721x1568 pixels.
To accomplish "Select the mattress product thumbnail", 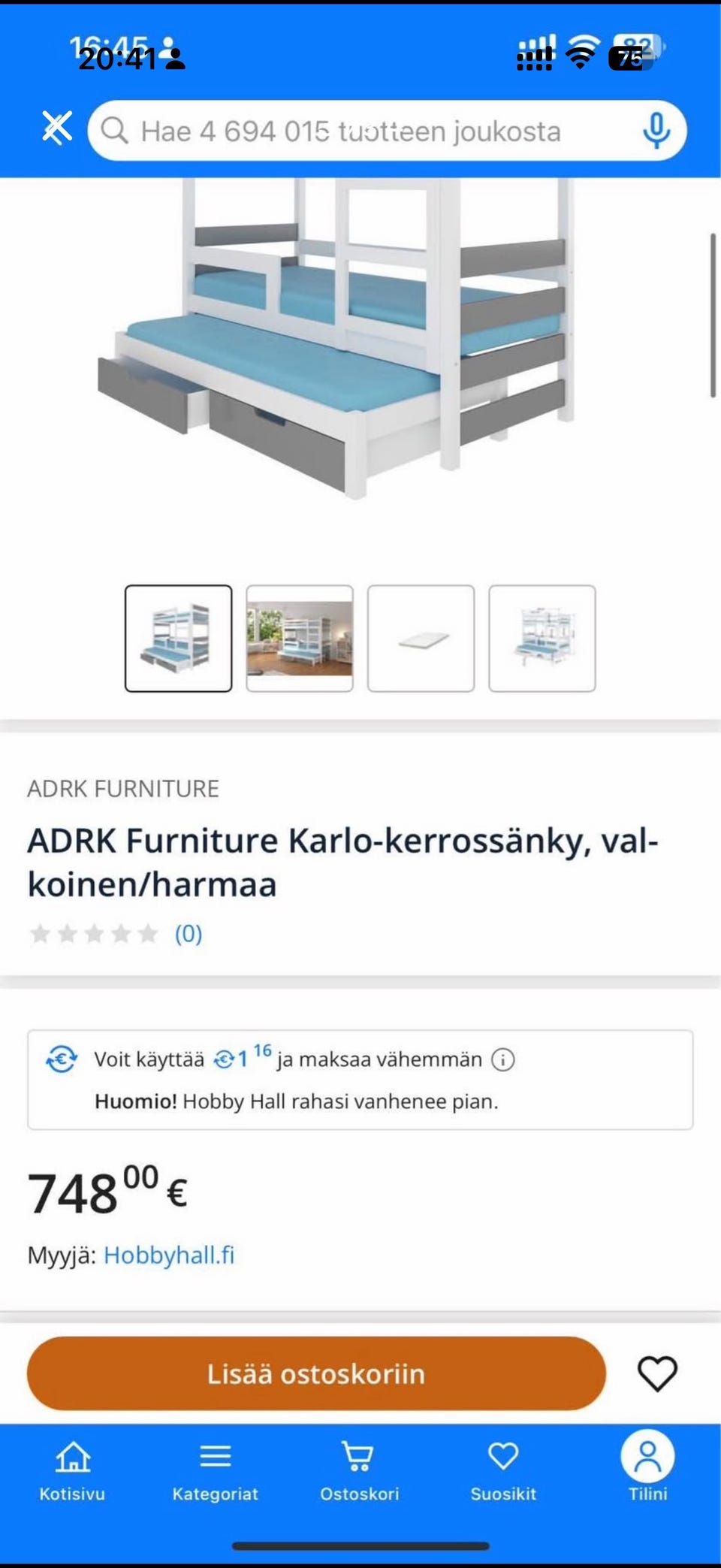I will tap(421, 637).
